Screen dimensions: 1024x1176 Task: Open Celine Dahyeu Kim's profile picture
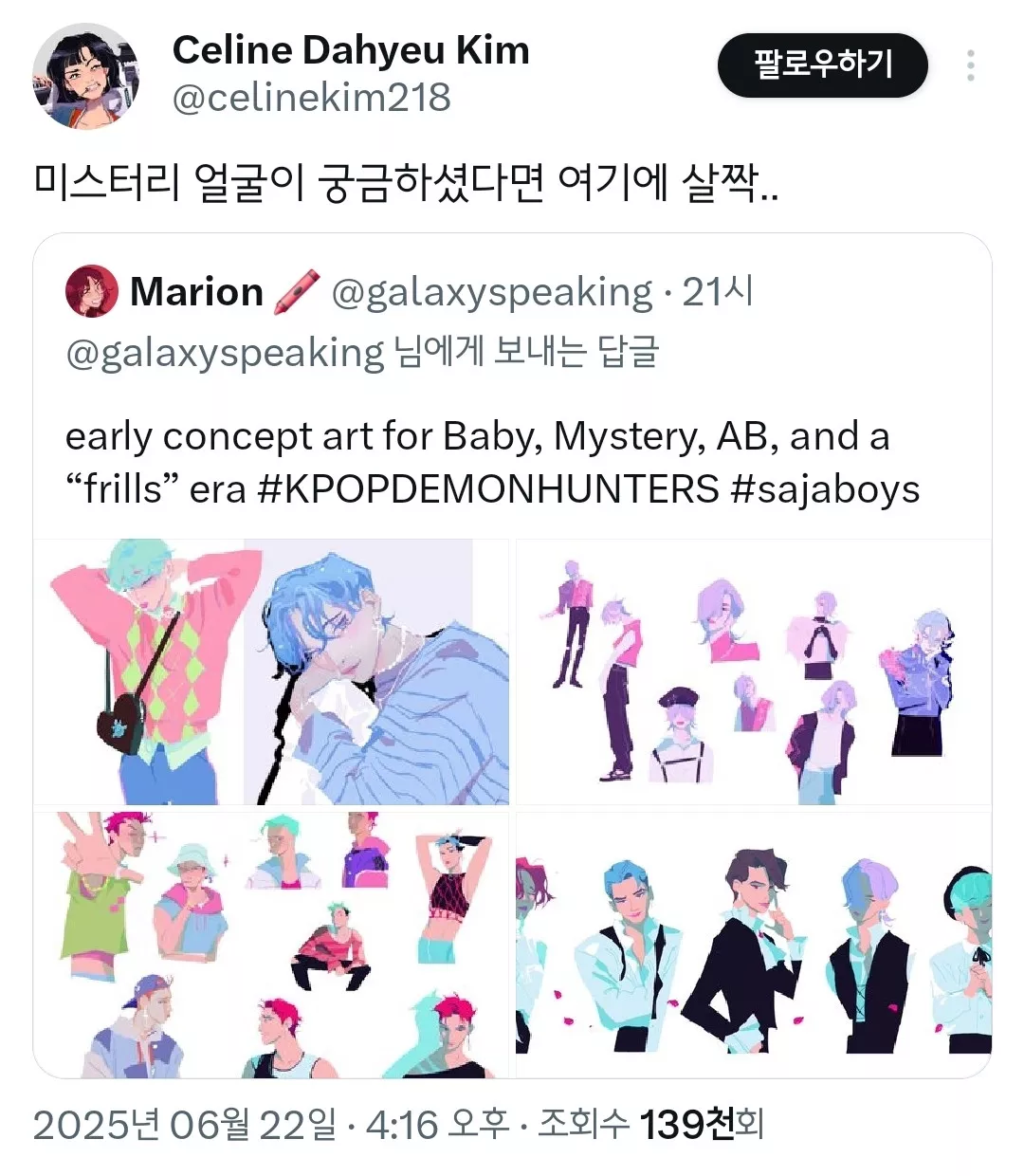86,76
